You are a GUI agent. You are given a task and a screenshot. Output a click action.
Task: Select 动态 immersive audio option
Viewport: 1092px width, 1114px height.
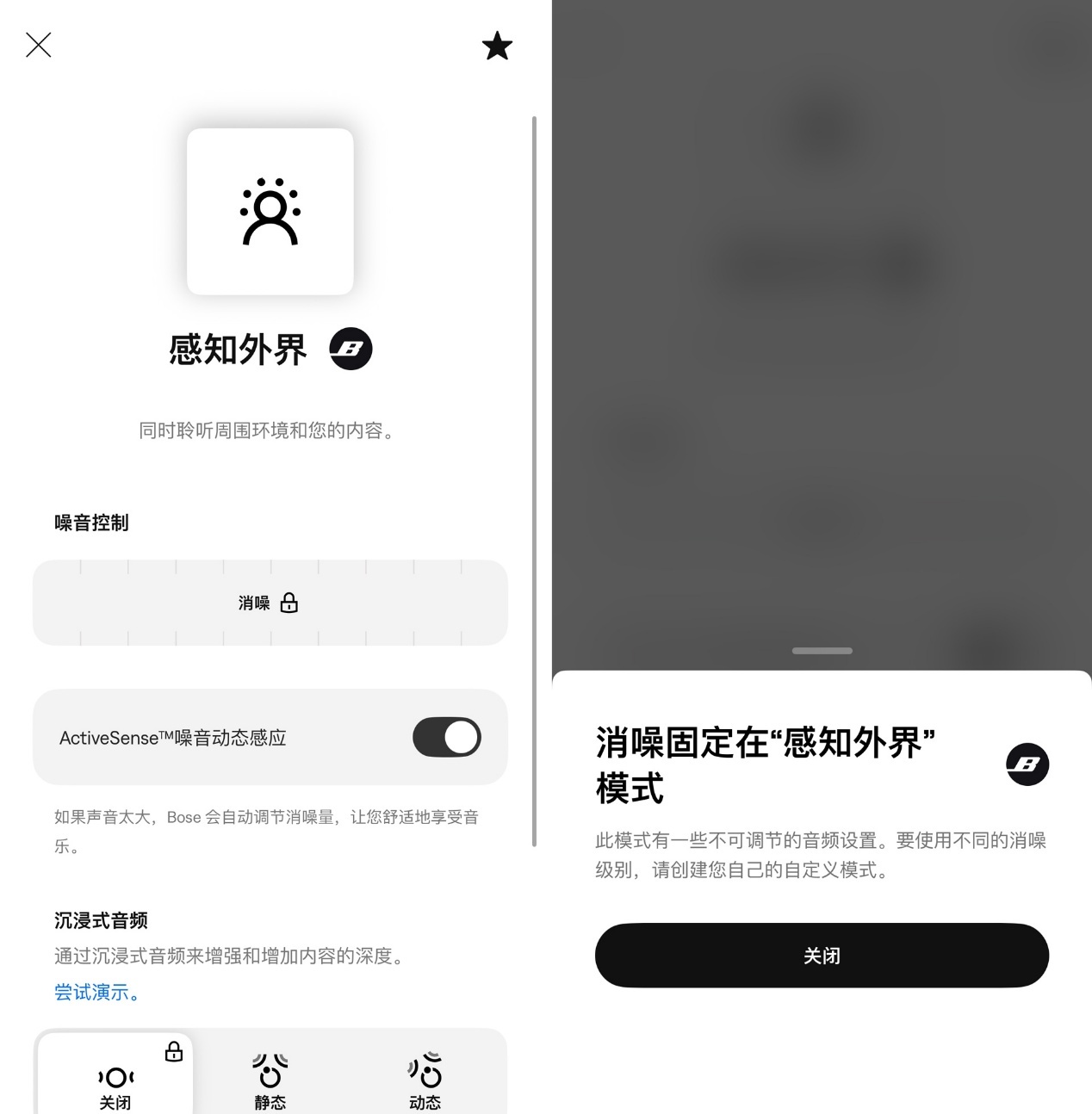(x=425, y=1080)
